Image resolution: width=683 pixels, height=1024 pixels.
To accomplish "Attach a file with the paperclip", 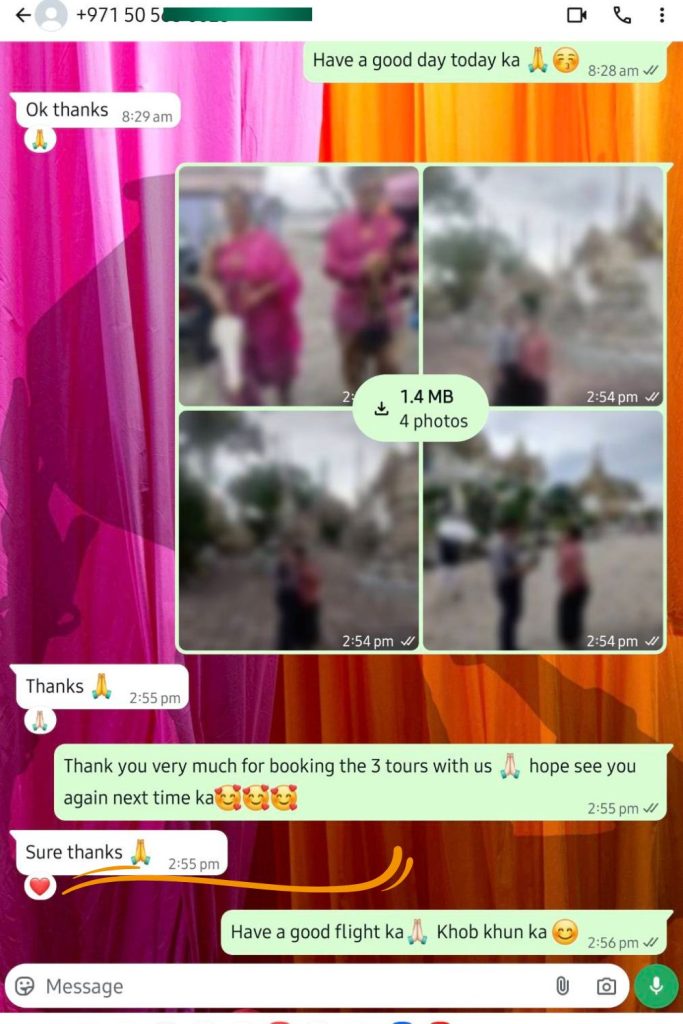I will [x=562, y=986].
